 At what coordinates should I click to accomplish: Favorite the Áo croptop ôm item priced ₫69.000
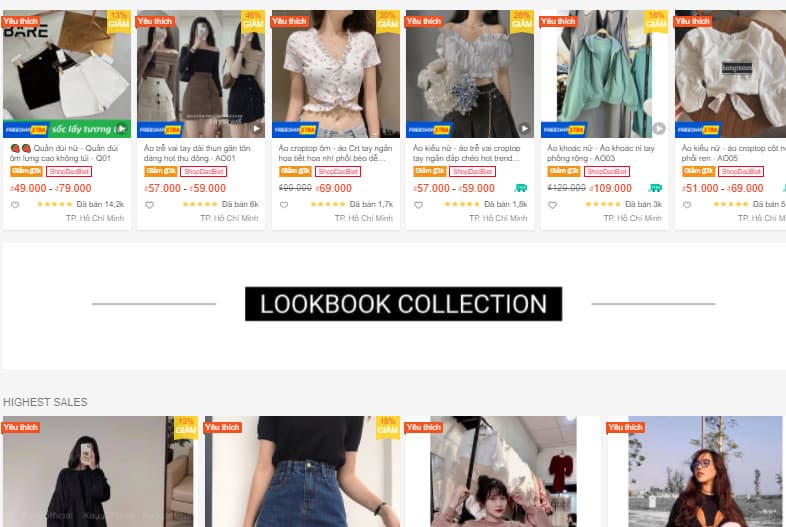[x=284, y=205]
